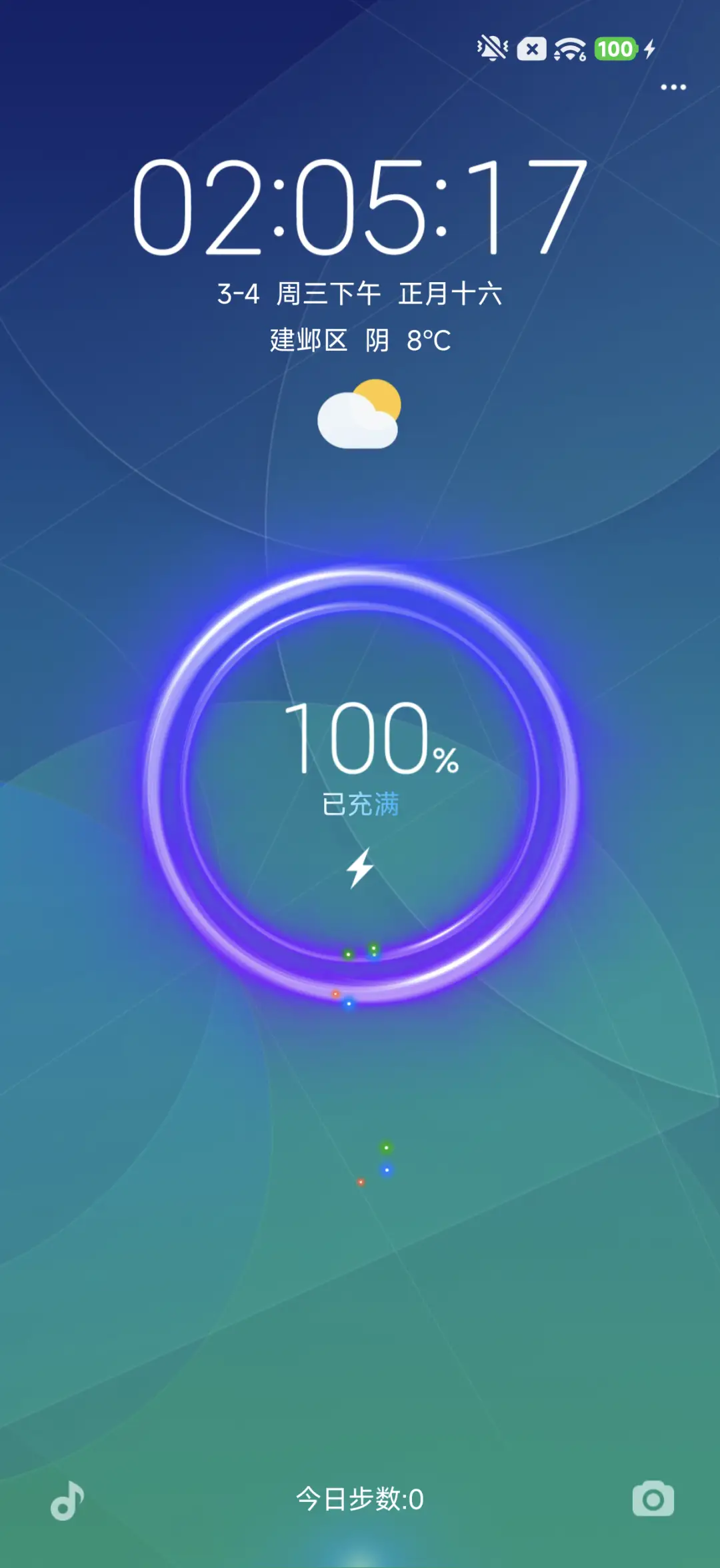The height and width of the screenshot is (1568, 720).
Task: Launch the camera shortcut
Action: pyautogui.click(x=653, y=1499)
